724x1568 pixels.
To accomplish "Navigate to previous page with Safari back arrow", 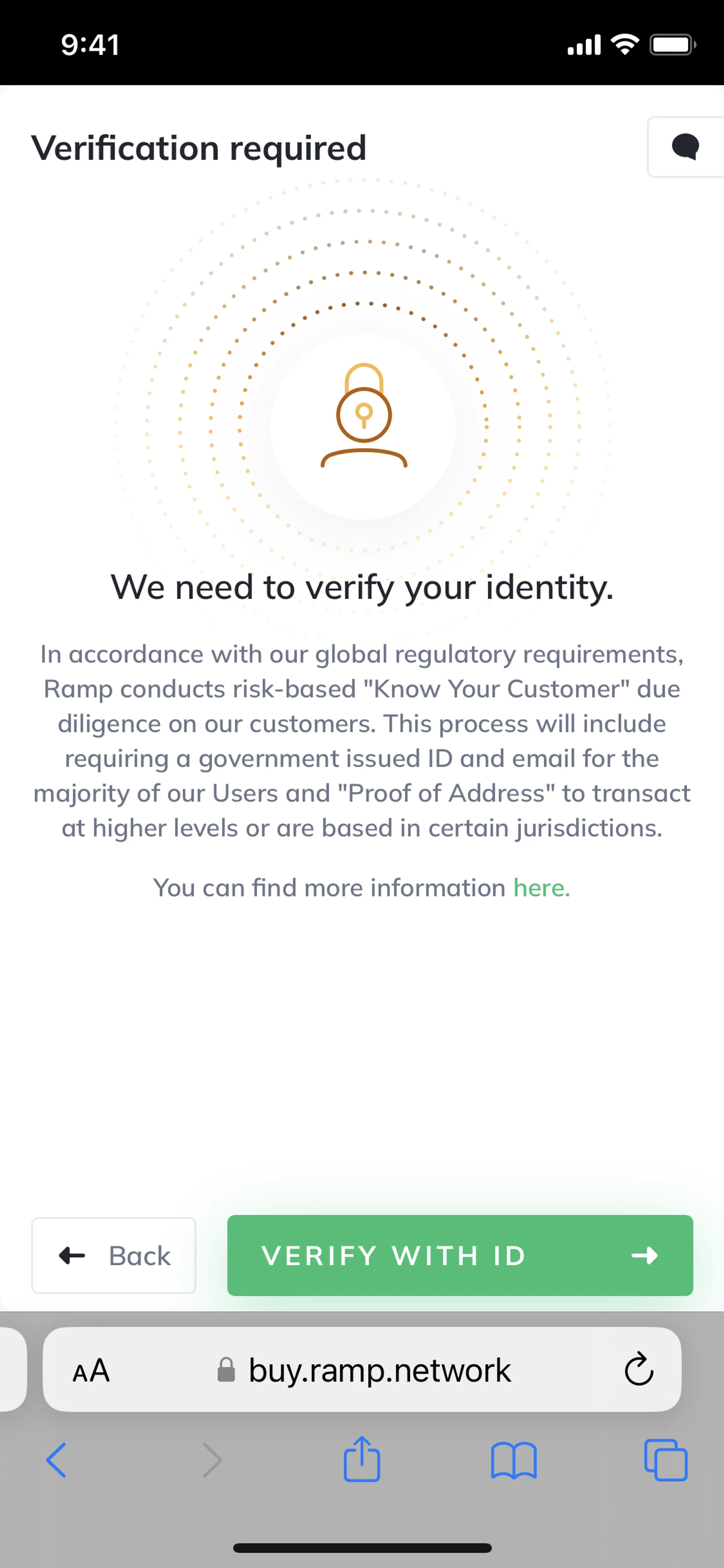I will 56,1460.
